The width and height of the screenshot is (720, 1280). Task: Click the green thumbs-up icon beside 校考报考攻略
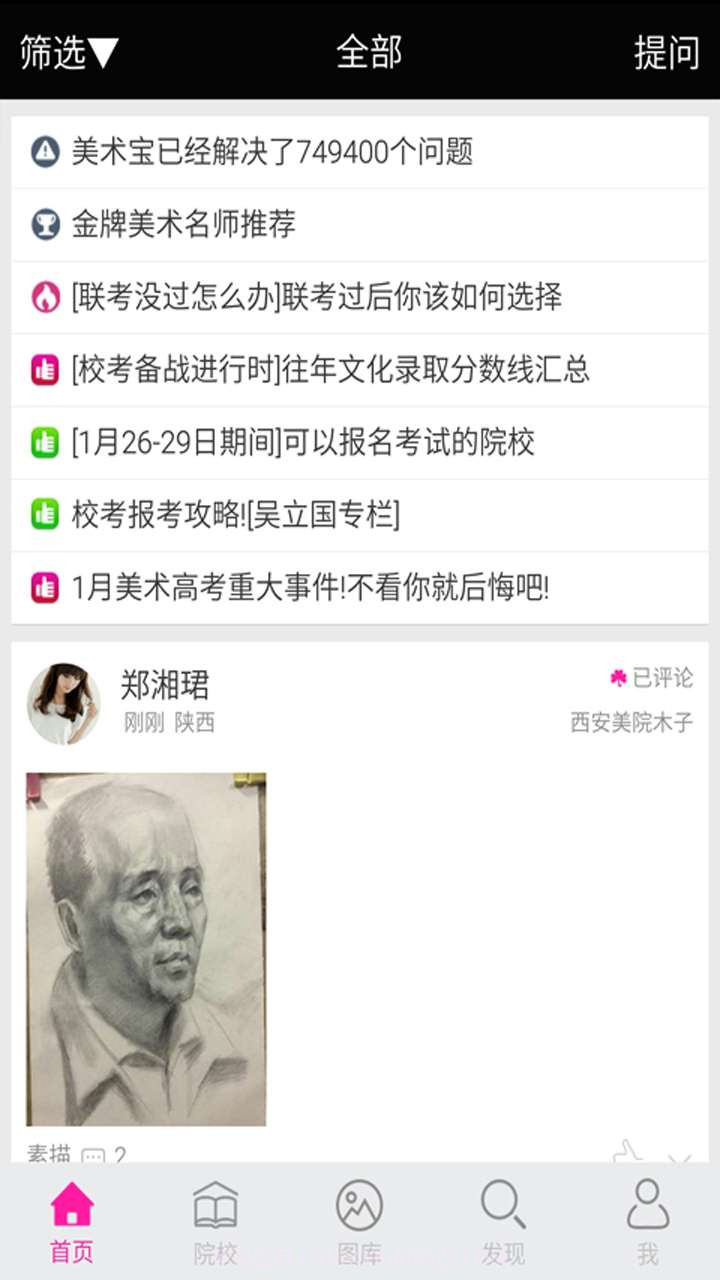pyautogui.click(x=44, y=513)
